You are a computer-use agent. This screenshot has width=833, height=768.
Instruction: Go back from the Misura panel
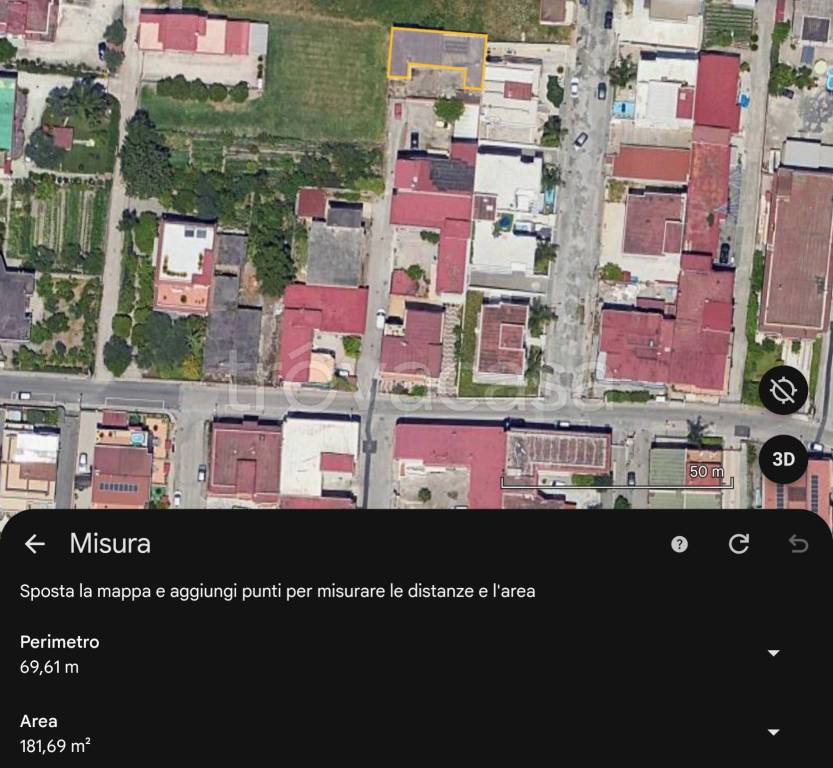point(35,544)
